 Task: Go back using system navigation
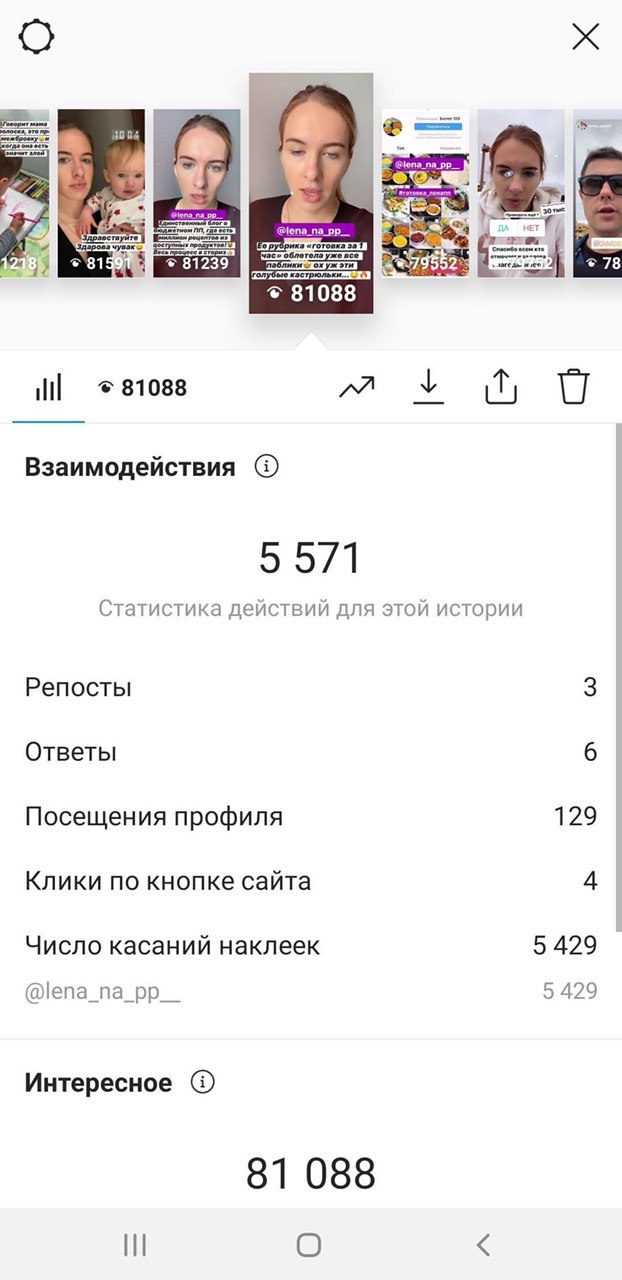(x=483, y=1244)
